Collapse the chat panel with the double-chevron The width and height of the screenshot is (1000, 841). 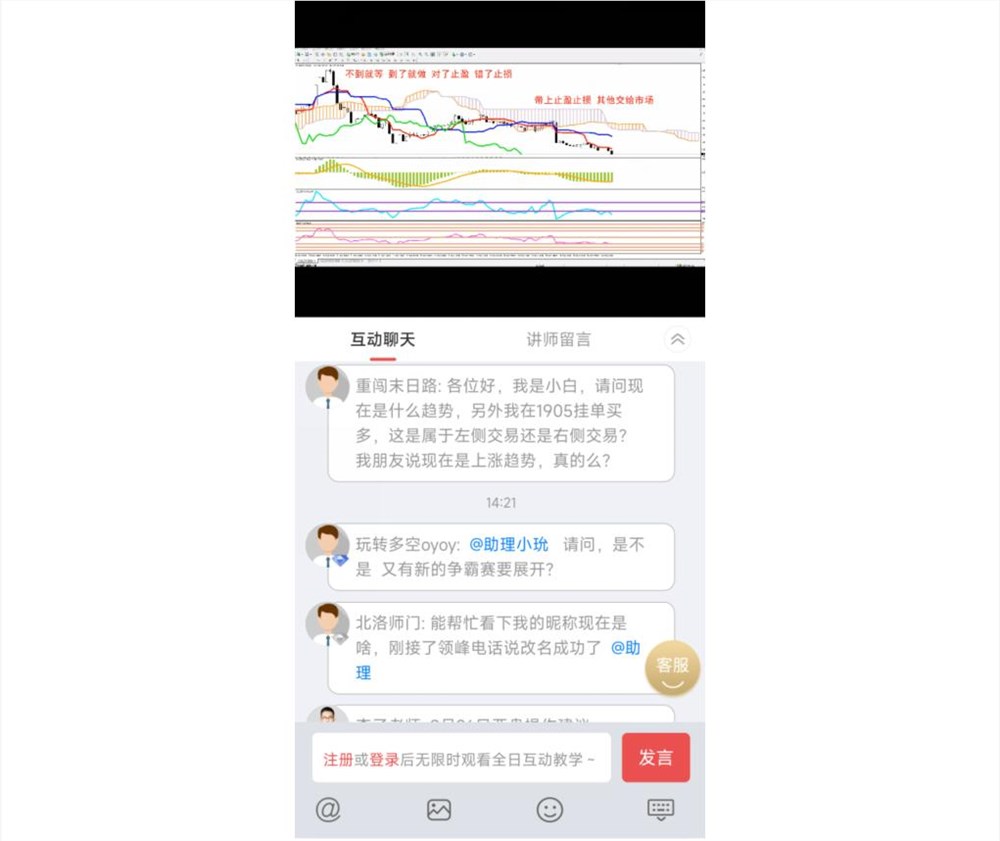point(677,339)
